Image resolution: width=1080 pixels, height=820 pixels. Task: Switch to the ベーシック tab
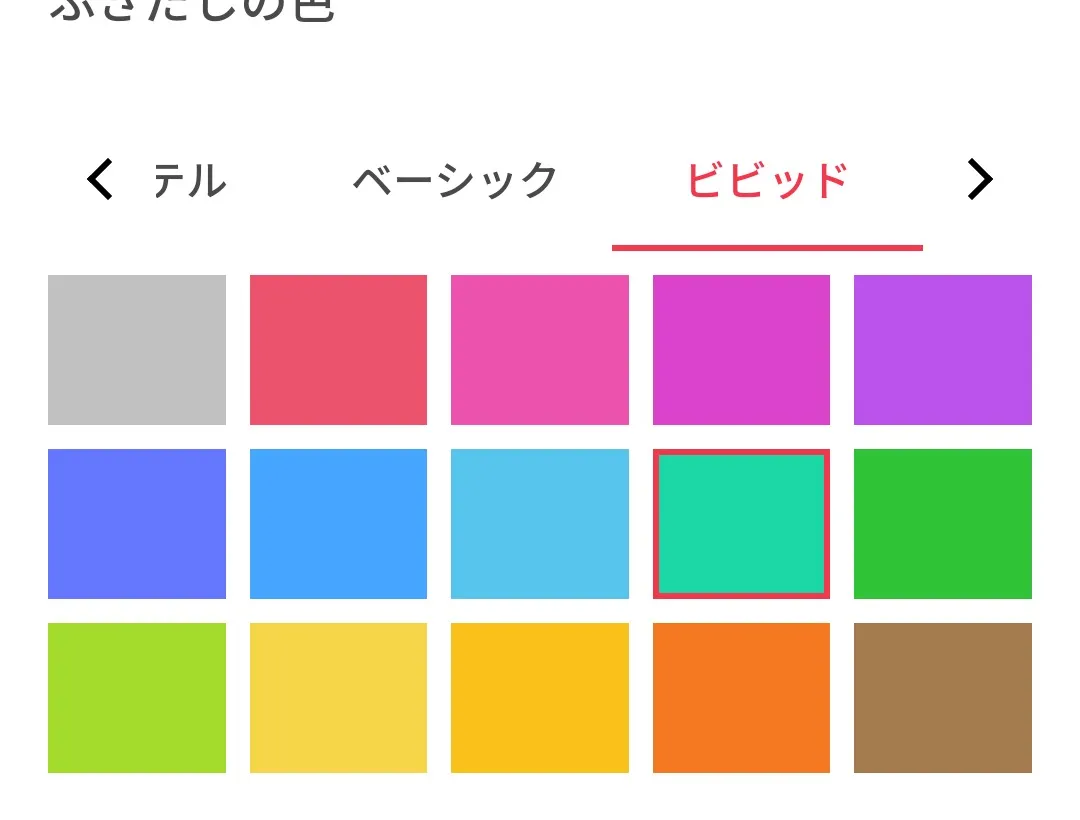[x=455, y=181]
